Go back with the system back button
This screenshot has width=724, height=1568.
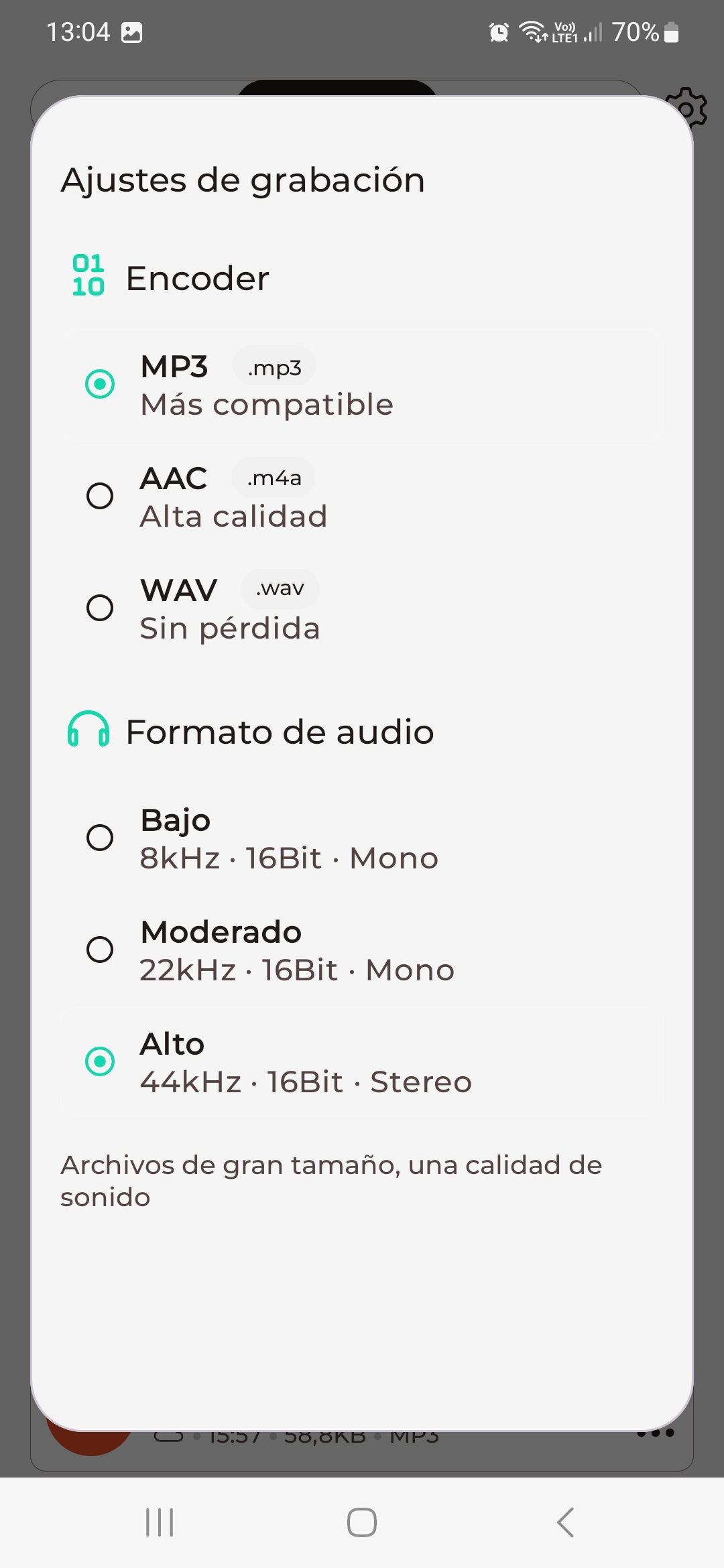pyautogui.click(x=565, y=1522)
